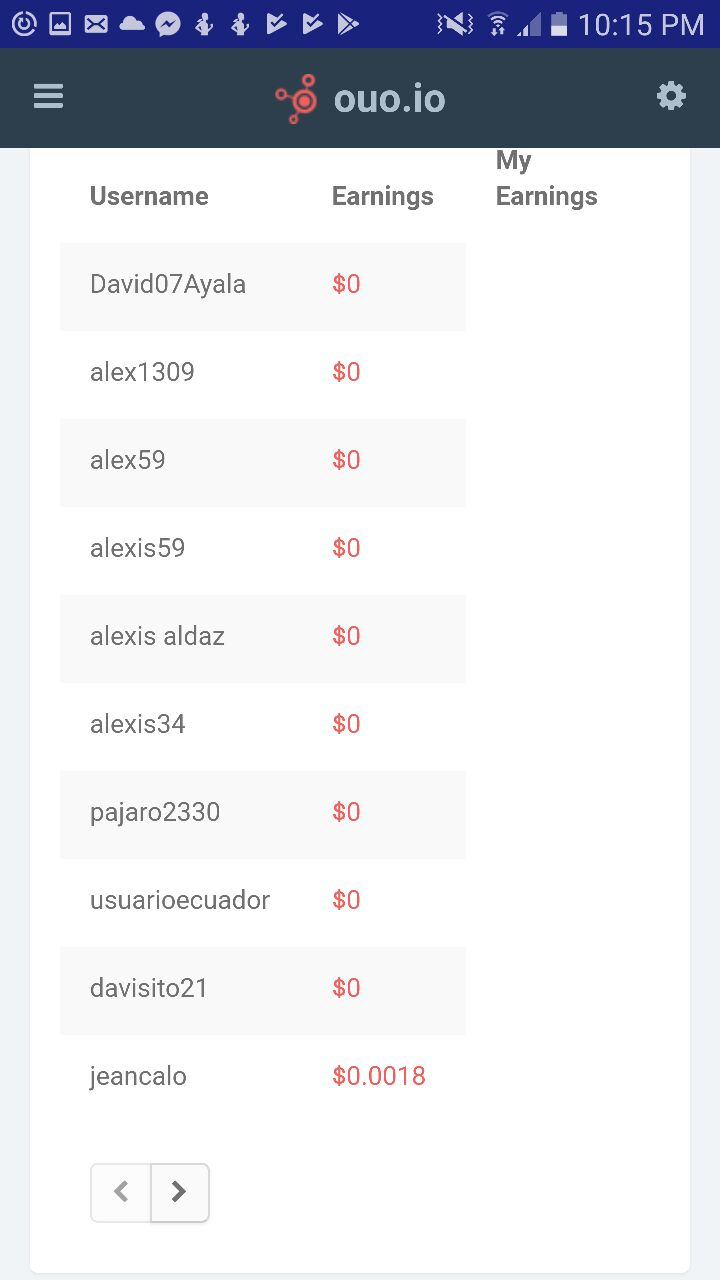Go to the next page of referrals

tap(179, 1192)
